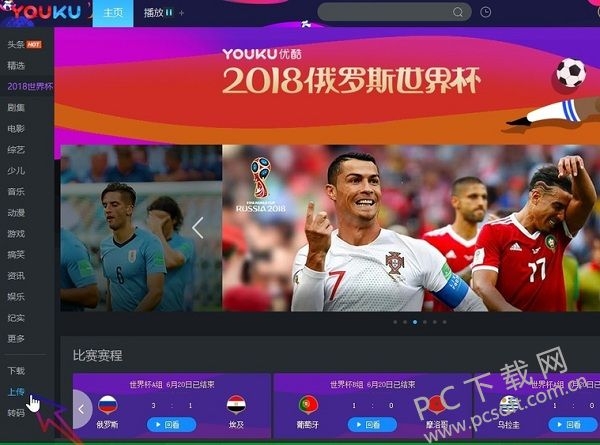600x445 pixels.
Task: Open 下载 downloads section
Action: pyautogui.click(x=16, y=370)
